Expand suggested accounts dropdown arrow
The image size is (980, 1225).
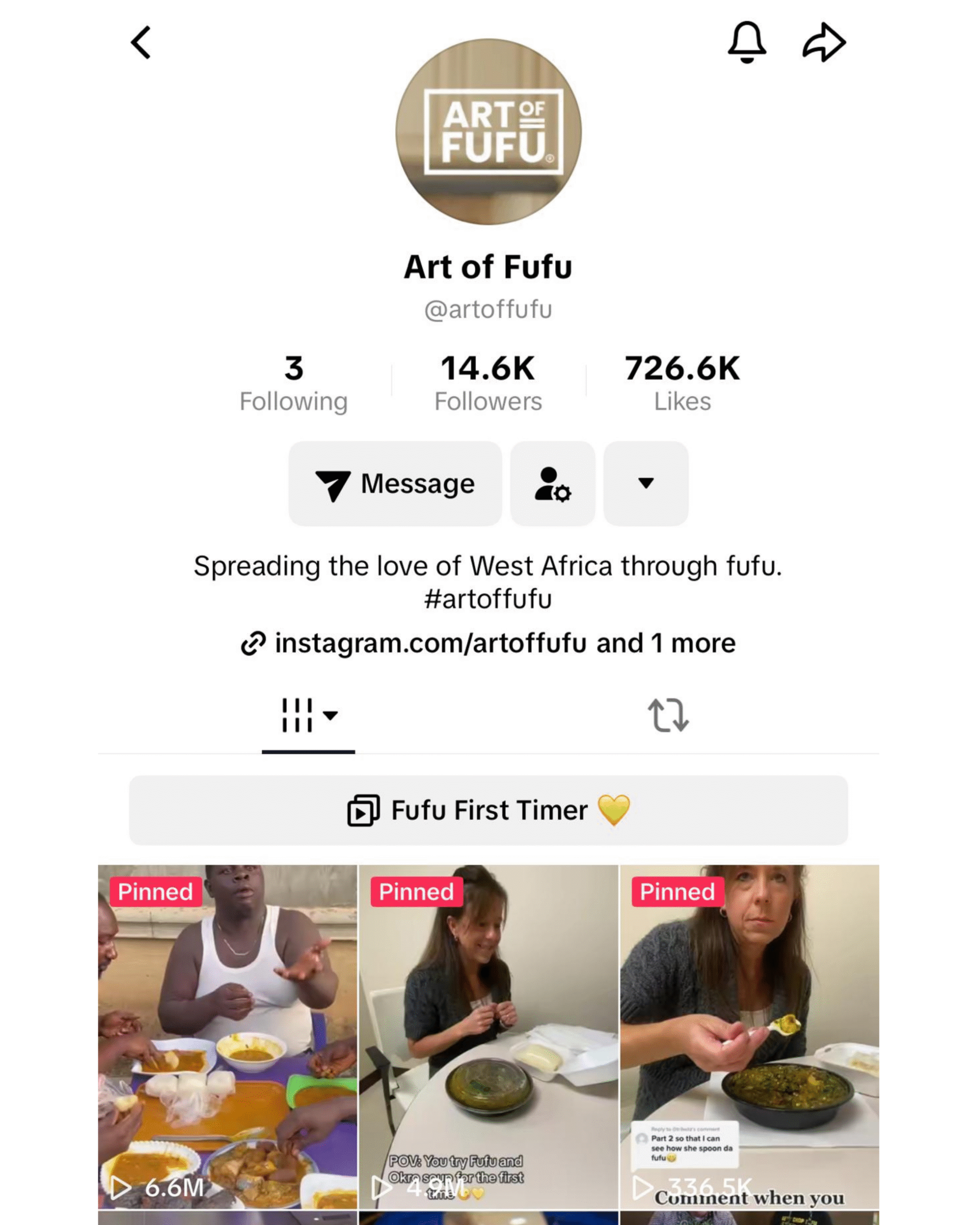[x=646, y=483]
